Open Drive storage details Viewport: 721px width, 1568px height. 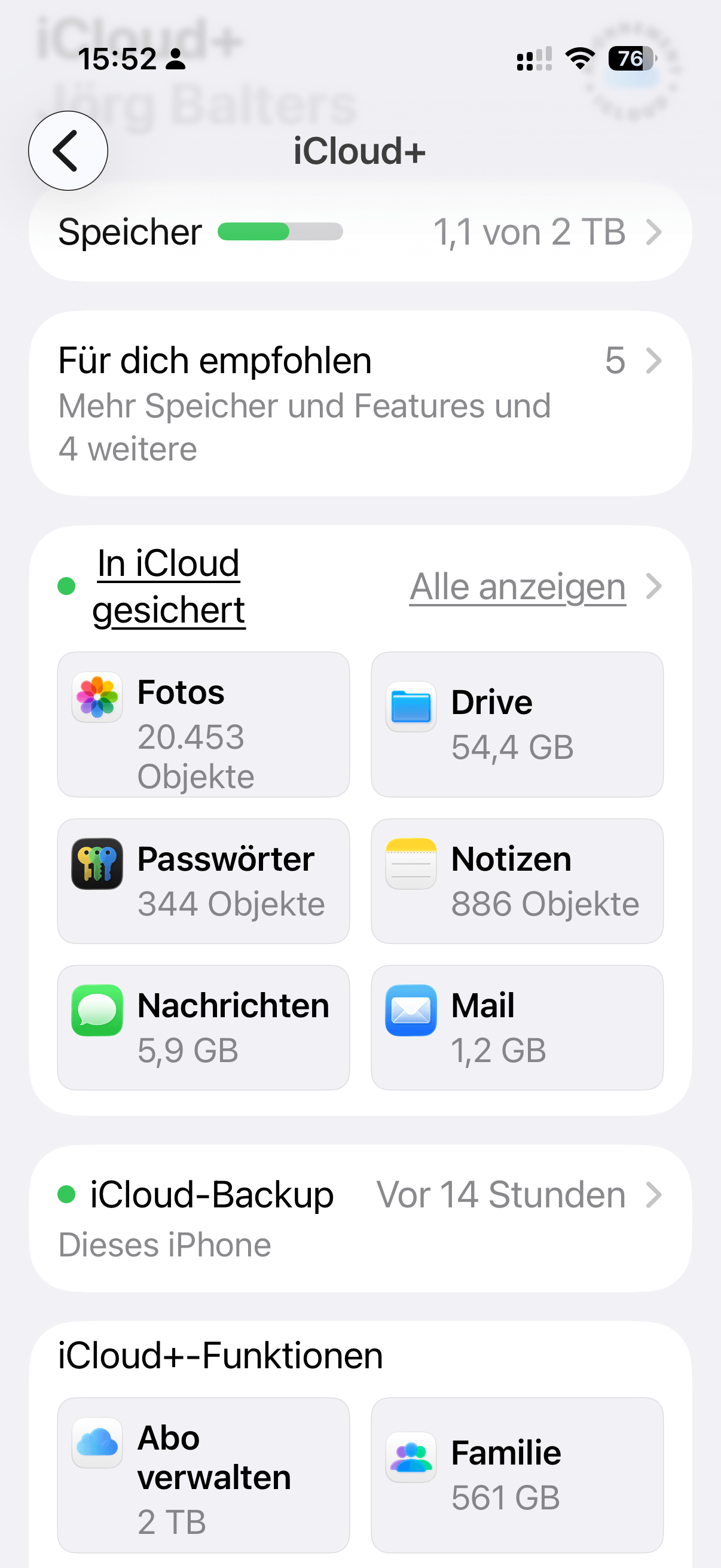tap(517, 724)
